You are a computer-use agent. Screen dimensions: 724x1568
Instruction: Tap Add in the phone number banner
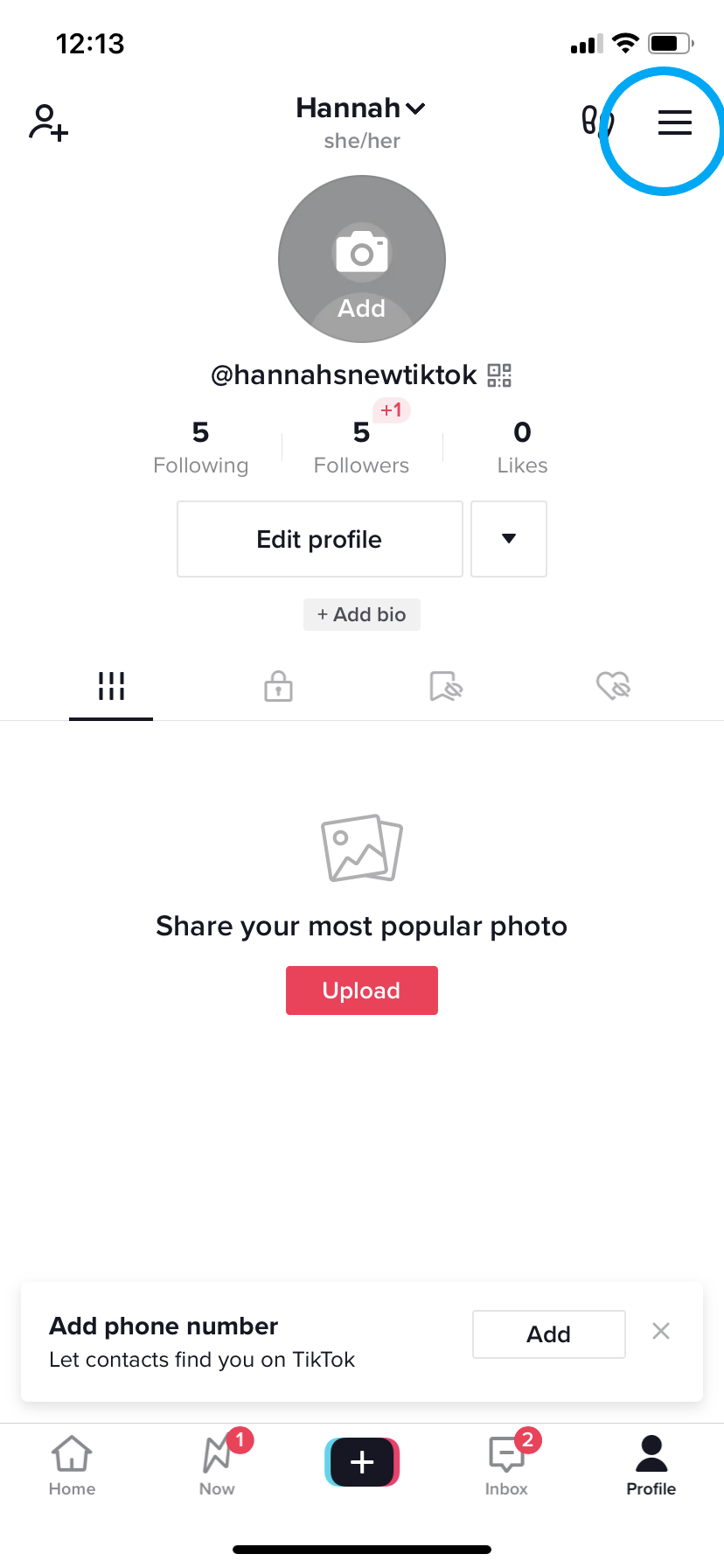(549, 1334)
